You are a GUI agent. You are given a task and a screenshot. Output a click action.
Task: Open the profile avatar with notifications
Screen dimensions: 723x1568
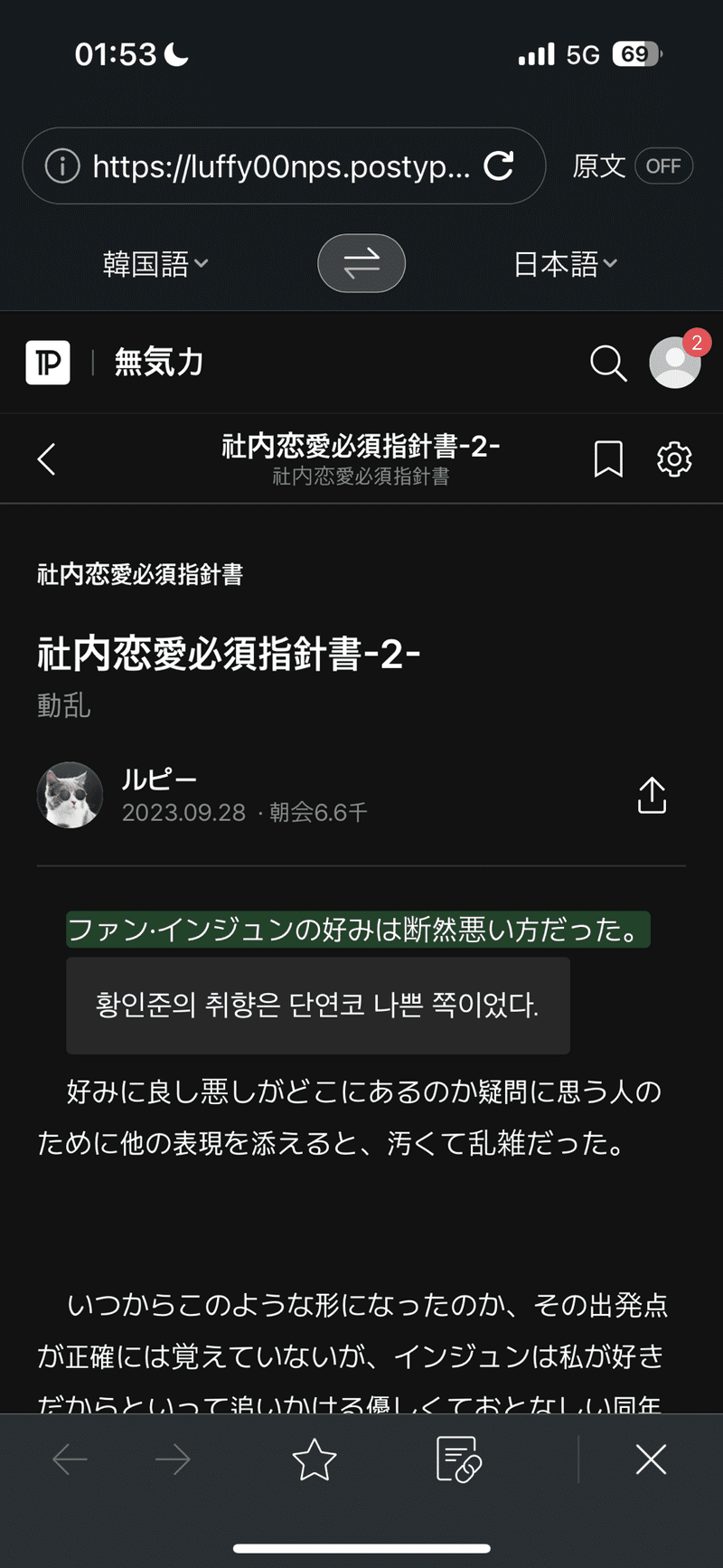[x=675, y=363]
